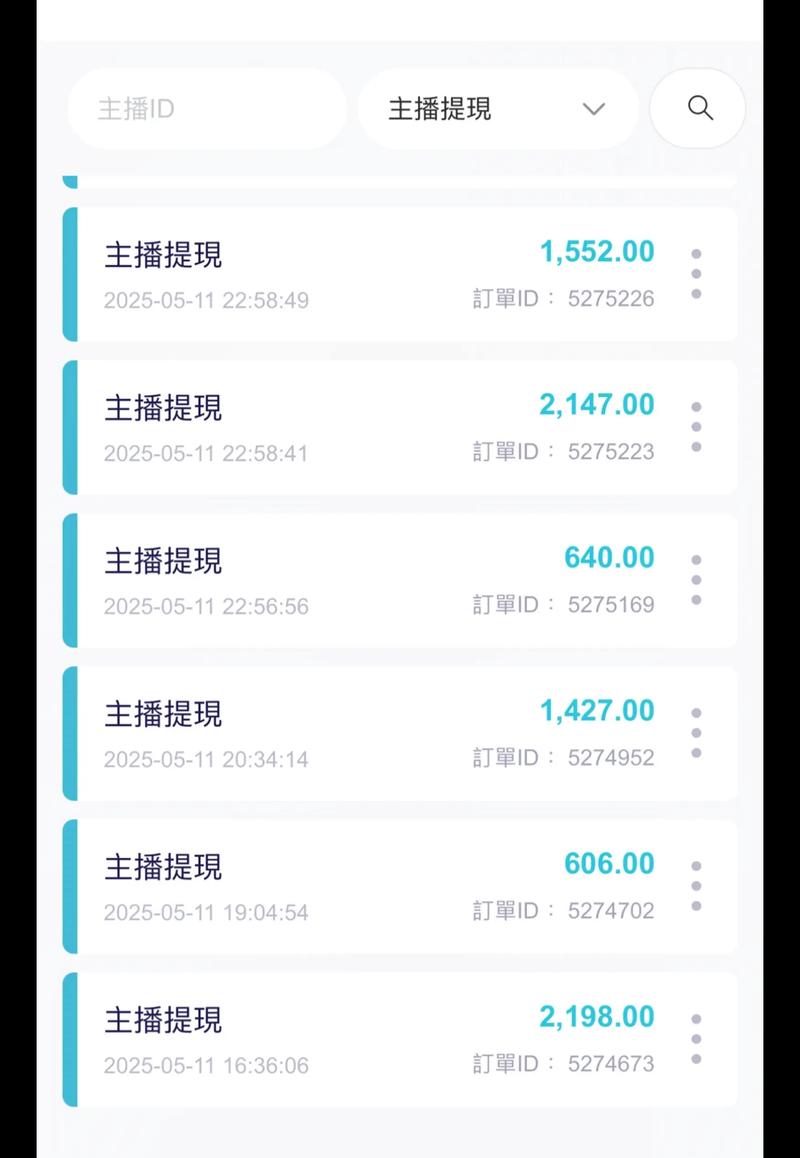Tap the search magnifier button
This screenshot has width=800, height=1158.
tap(698, 109)
